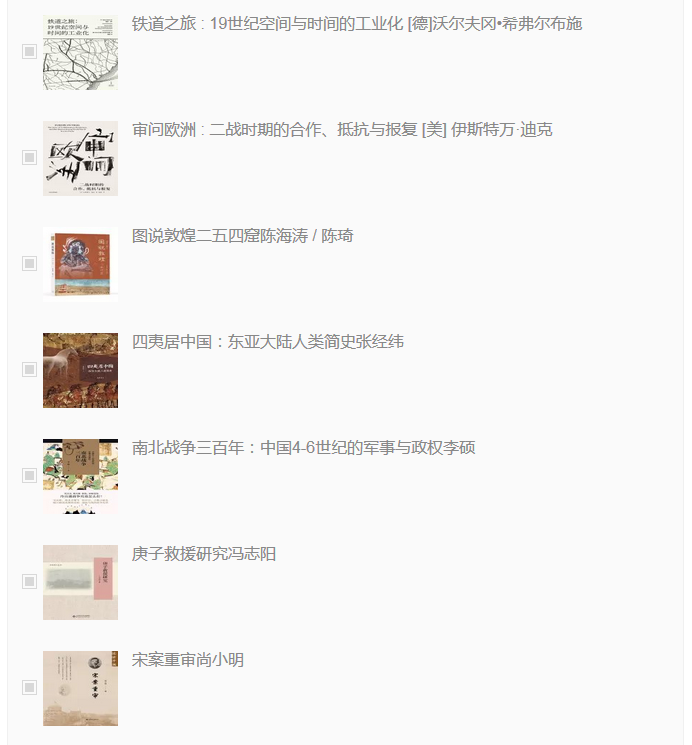
Task: View 庚子救援研究 by 冯志阳
Action: 203,554
